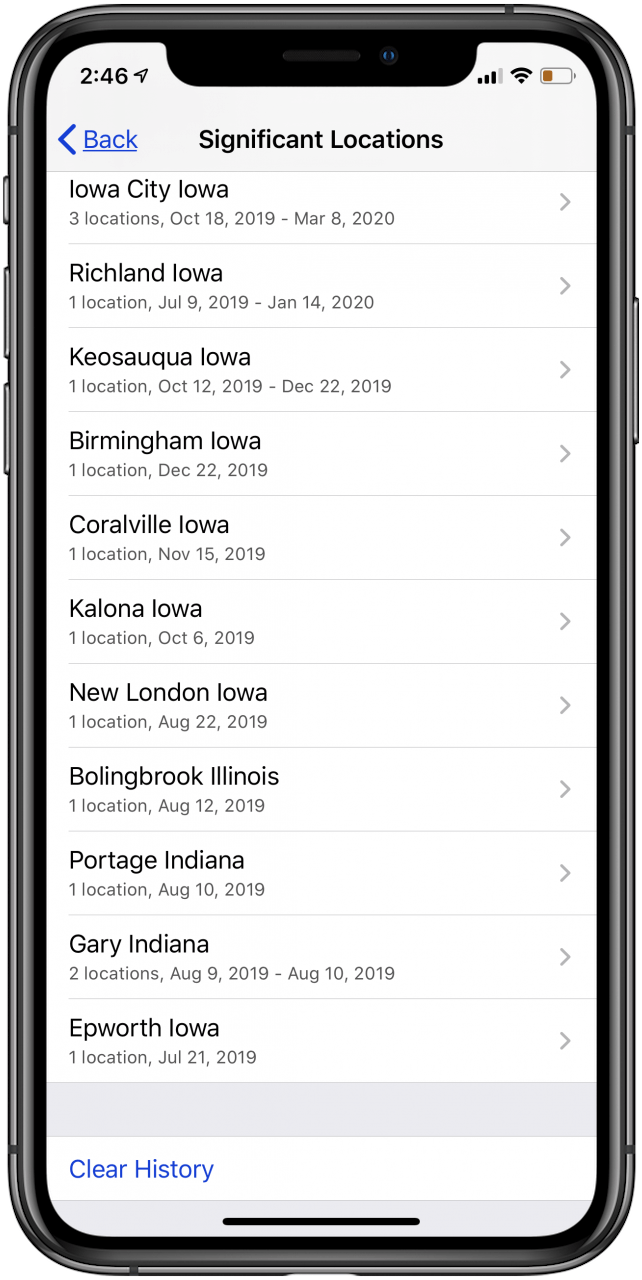Select the Keosauqua Iowa row
The width and height of the screenshot is (642, 1280).
[x=320, y=370]
